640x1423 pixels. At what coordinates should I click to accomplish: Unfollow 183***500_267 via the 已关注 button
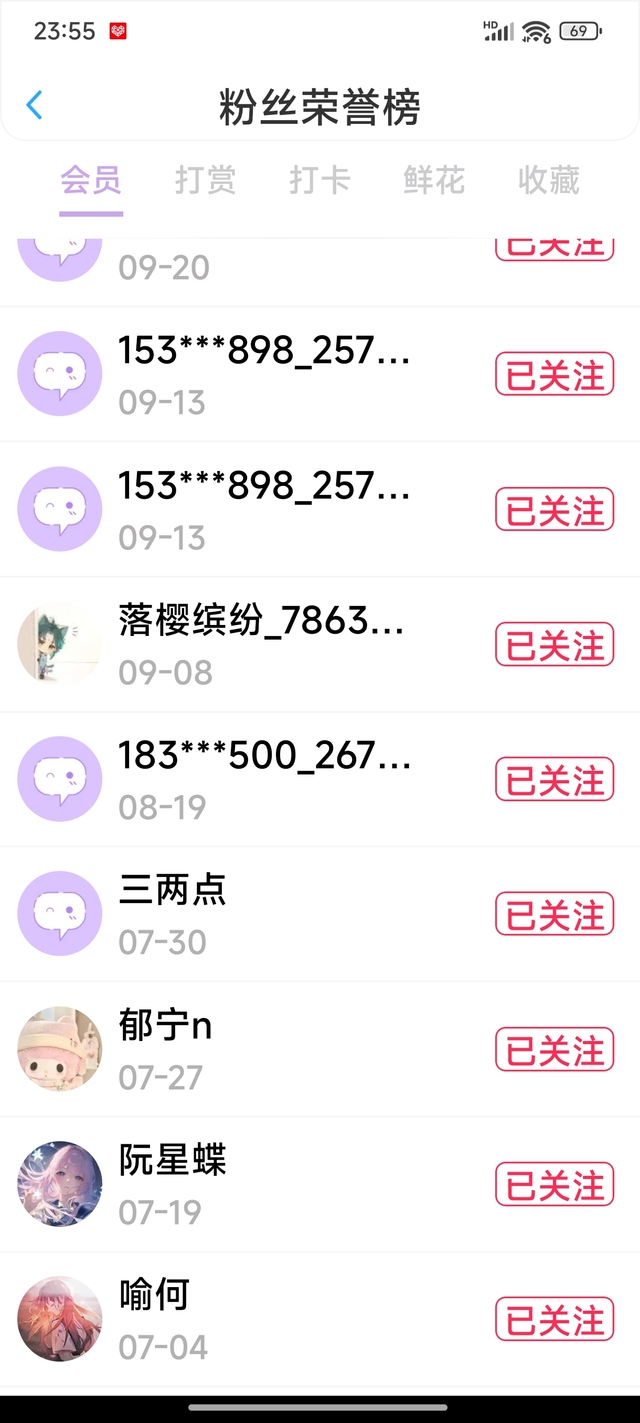pyautogui.click(x=555, y=780)
